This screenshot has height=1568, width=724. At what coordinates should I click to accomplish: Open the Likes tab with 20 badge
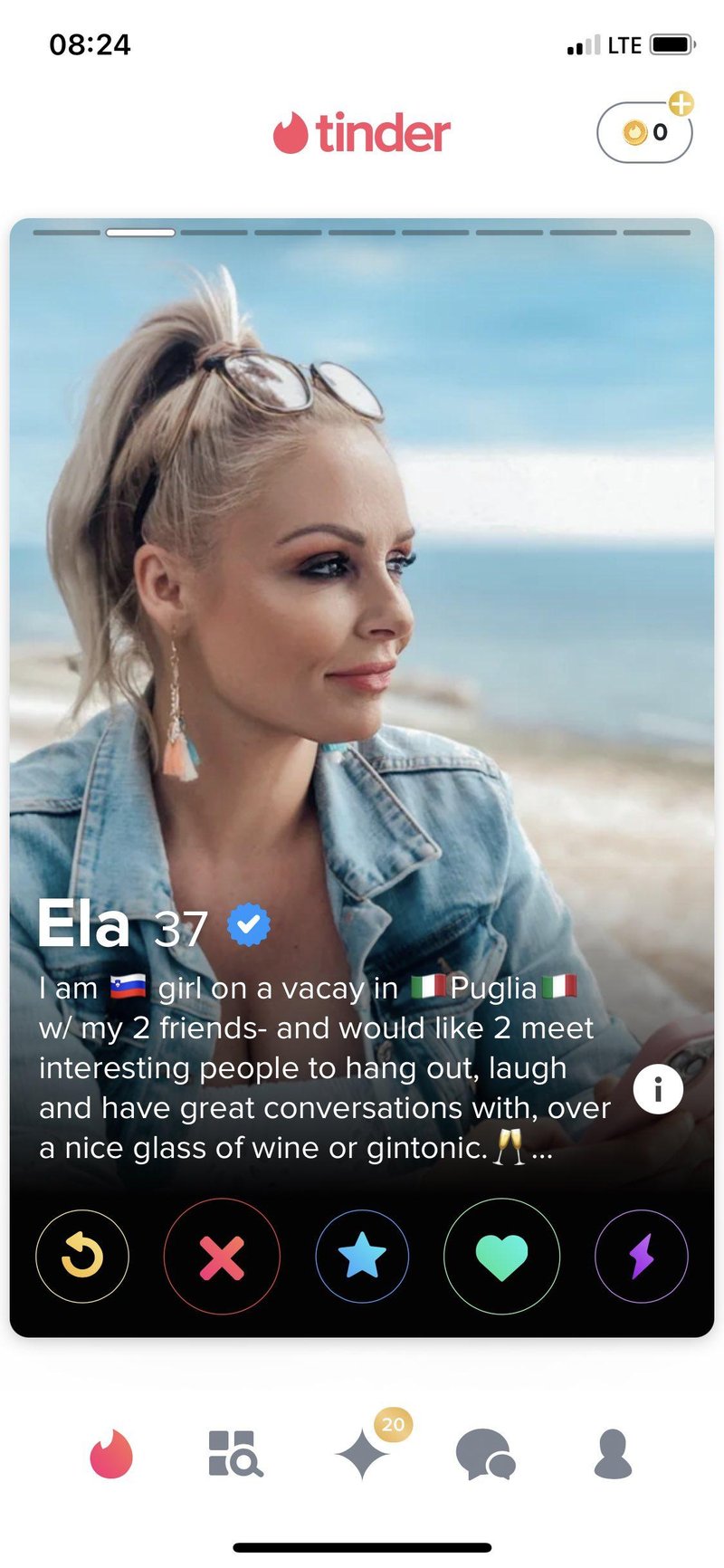362,1454
